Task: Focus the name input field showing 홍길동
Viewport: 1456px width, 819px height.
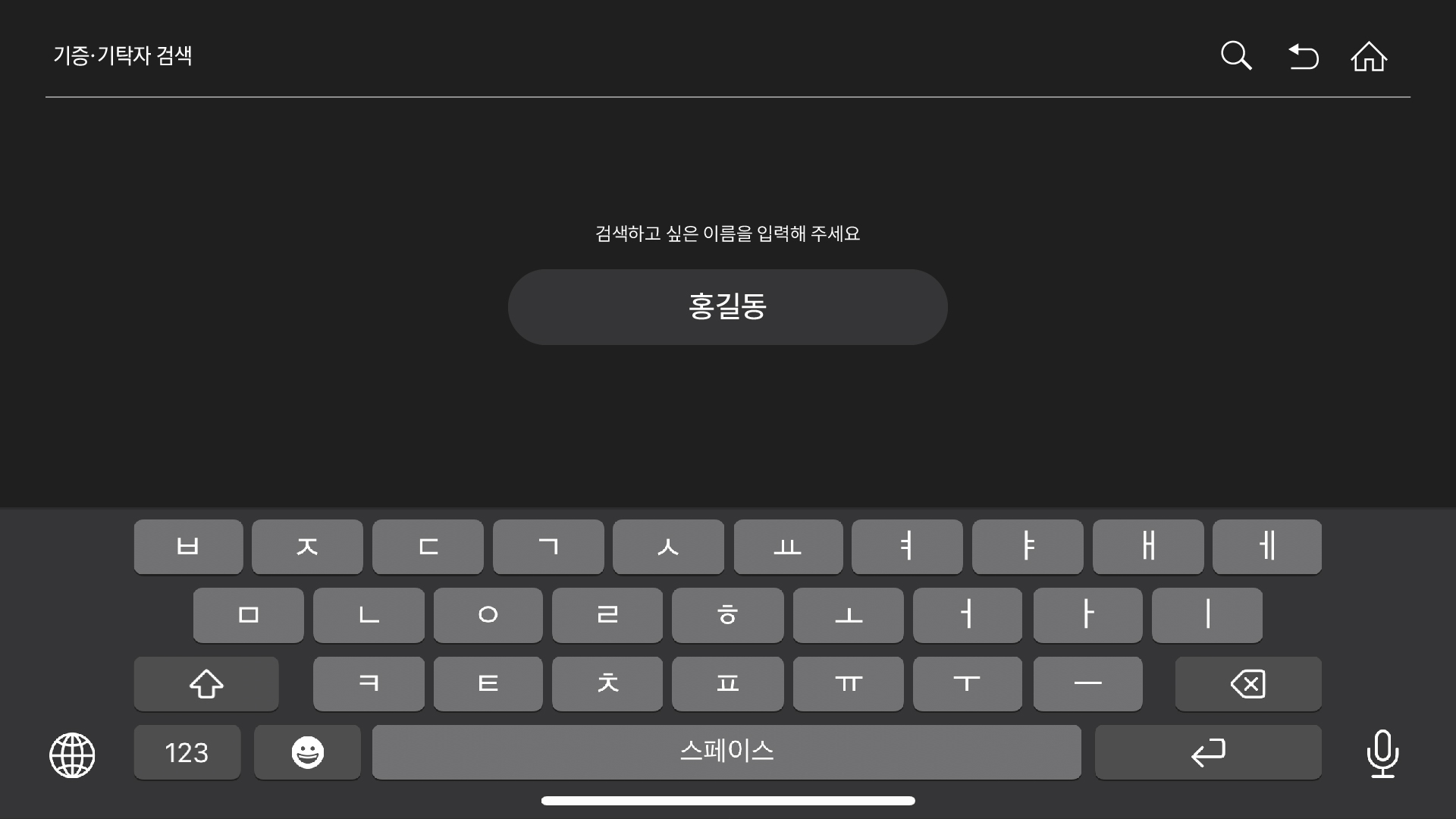Action: click(x=727, y=307)
